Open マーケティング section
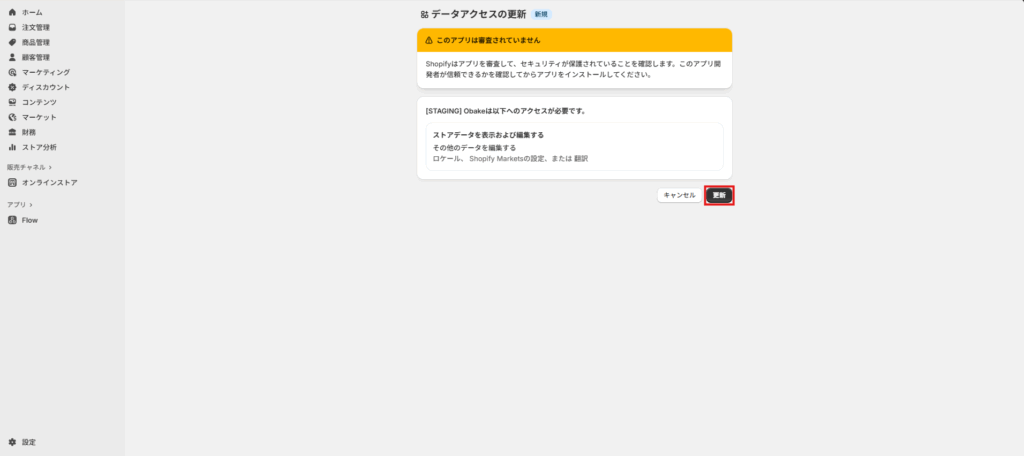1024x456 pixels. 45,72
